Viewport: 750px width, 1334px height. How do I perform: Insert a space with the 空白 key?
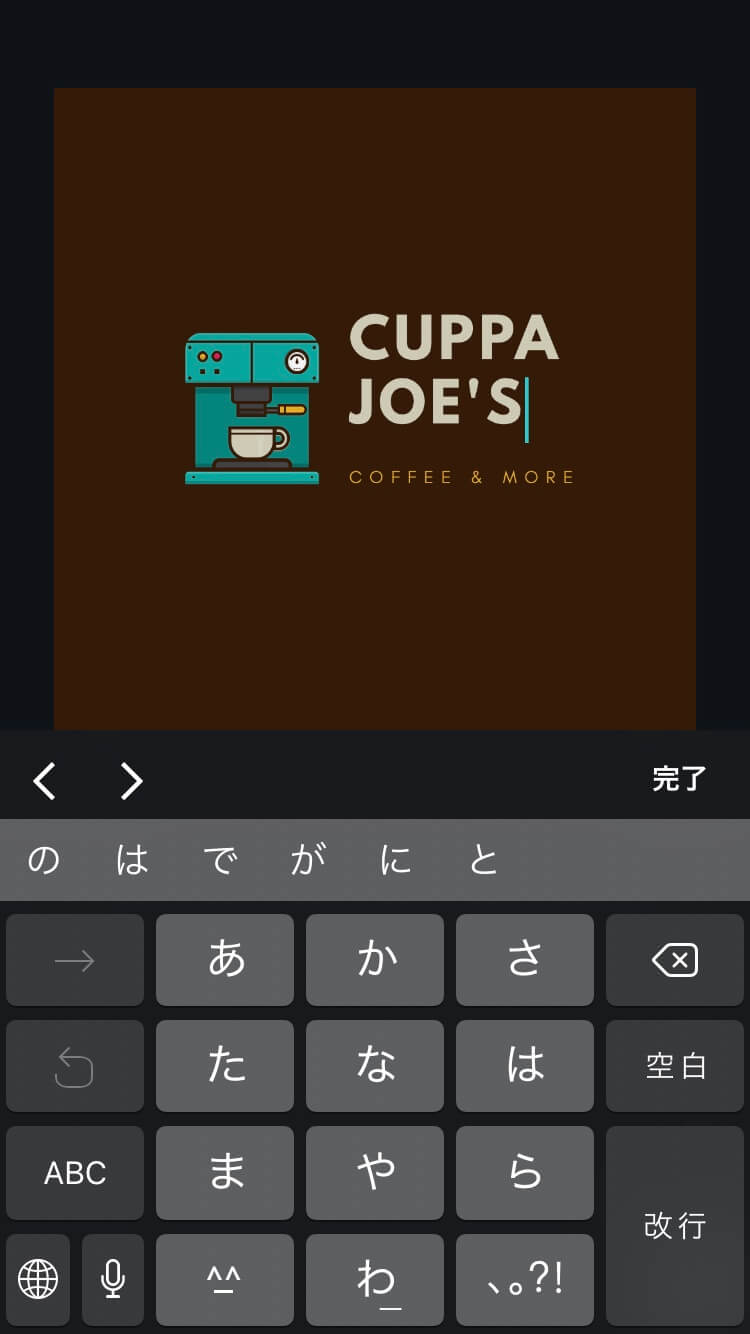[x=675, y=1066]
